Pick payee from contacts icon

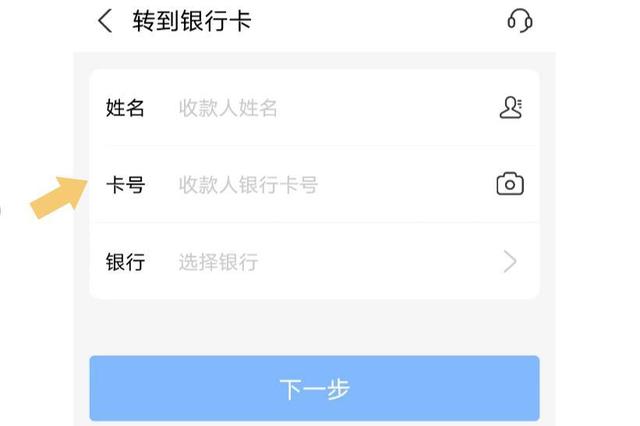click(x=510, y=108)
